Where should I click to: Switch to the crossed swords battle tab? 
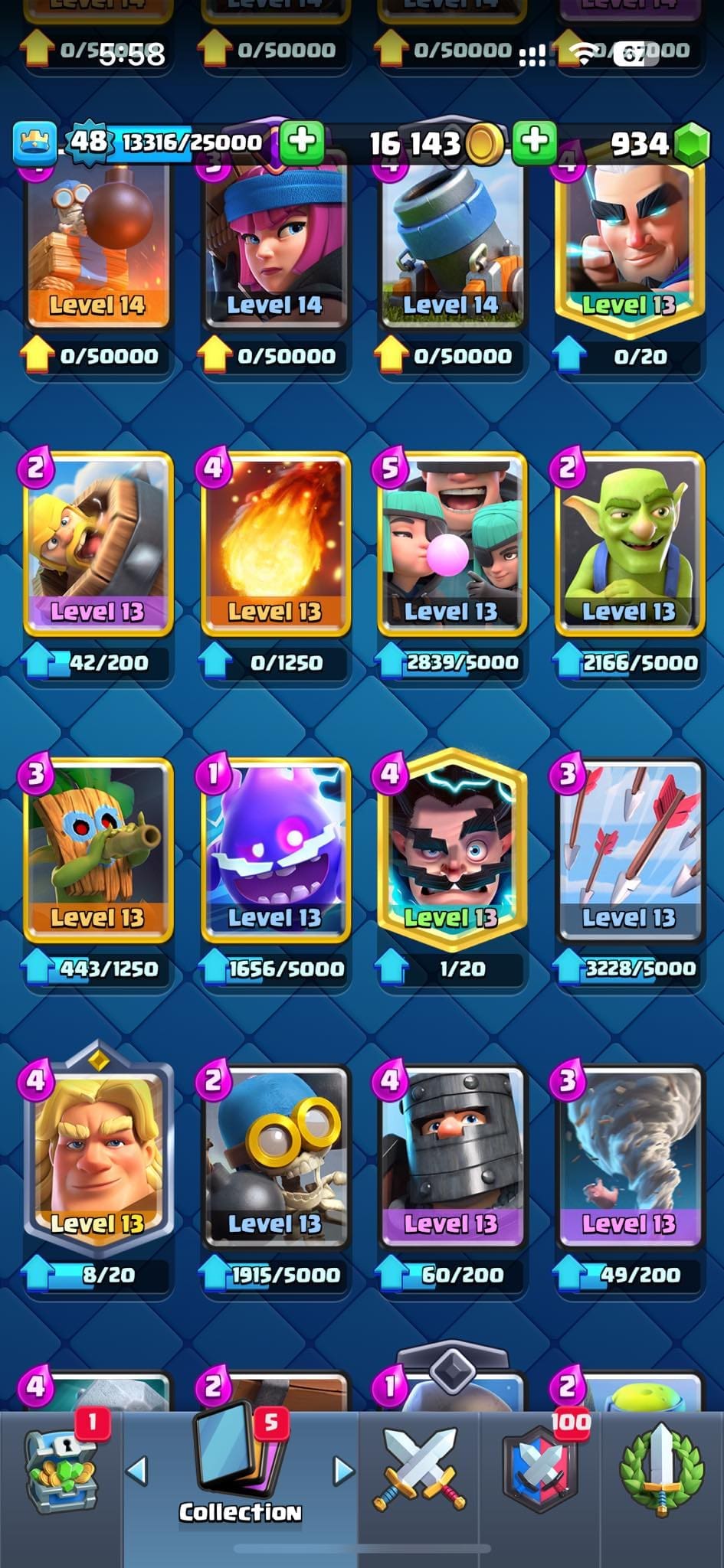point(419,1470)
